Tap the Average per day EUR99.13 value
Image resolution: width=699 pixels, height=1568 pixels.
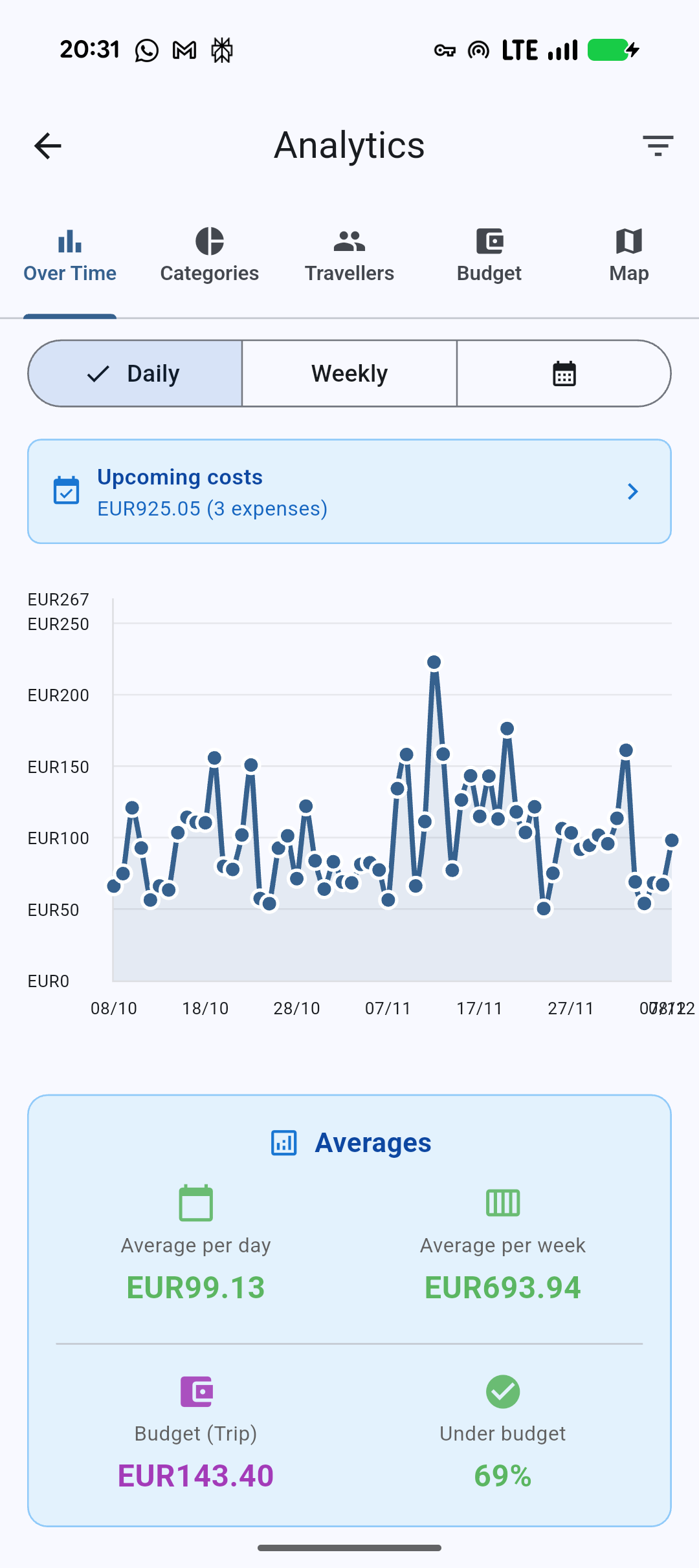(196, 1287)
